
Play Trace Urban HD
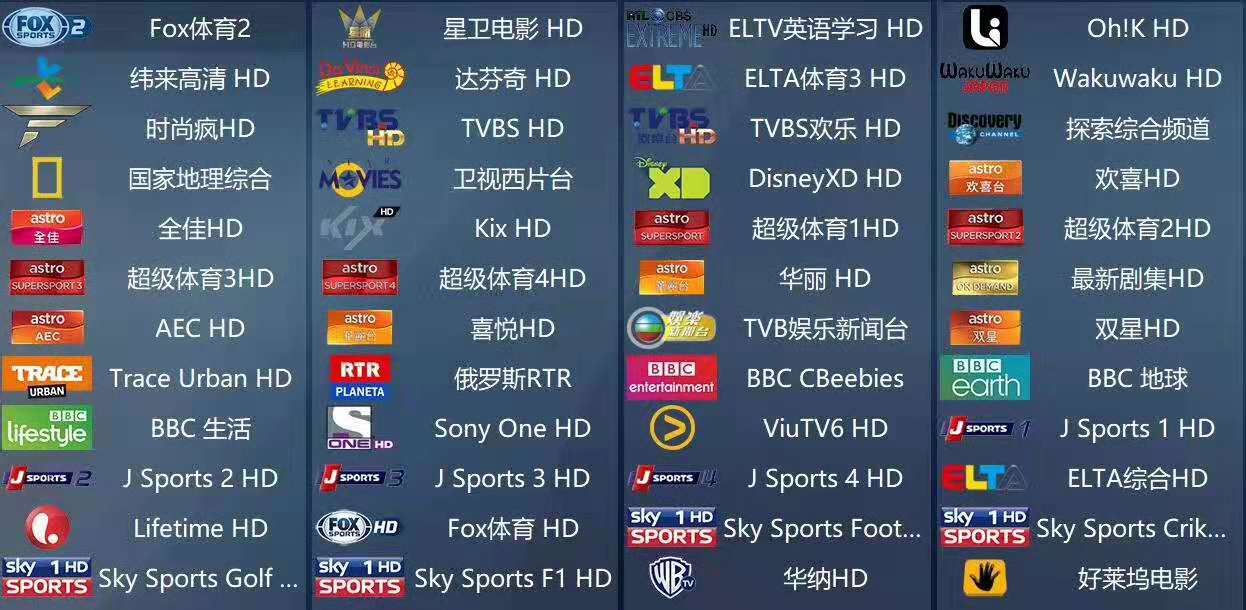point(200,379)
